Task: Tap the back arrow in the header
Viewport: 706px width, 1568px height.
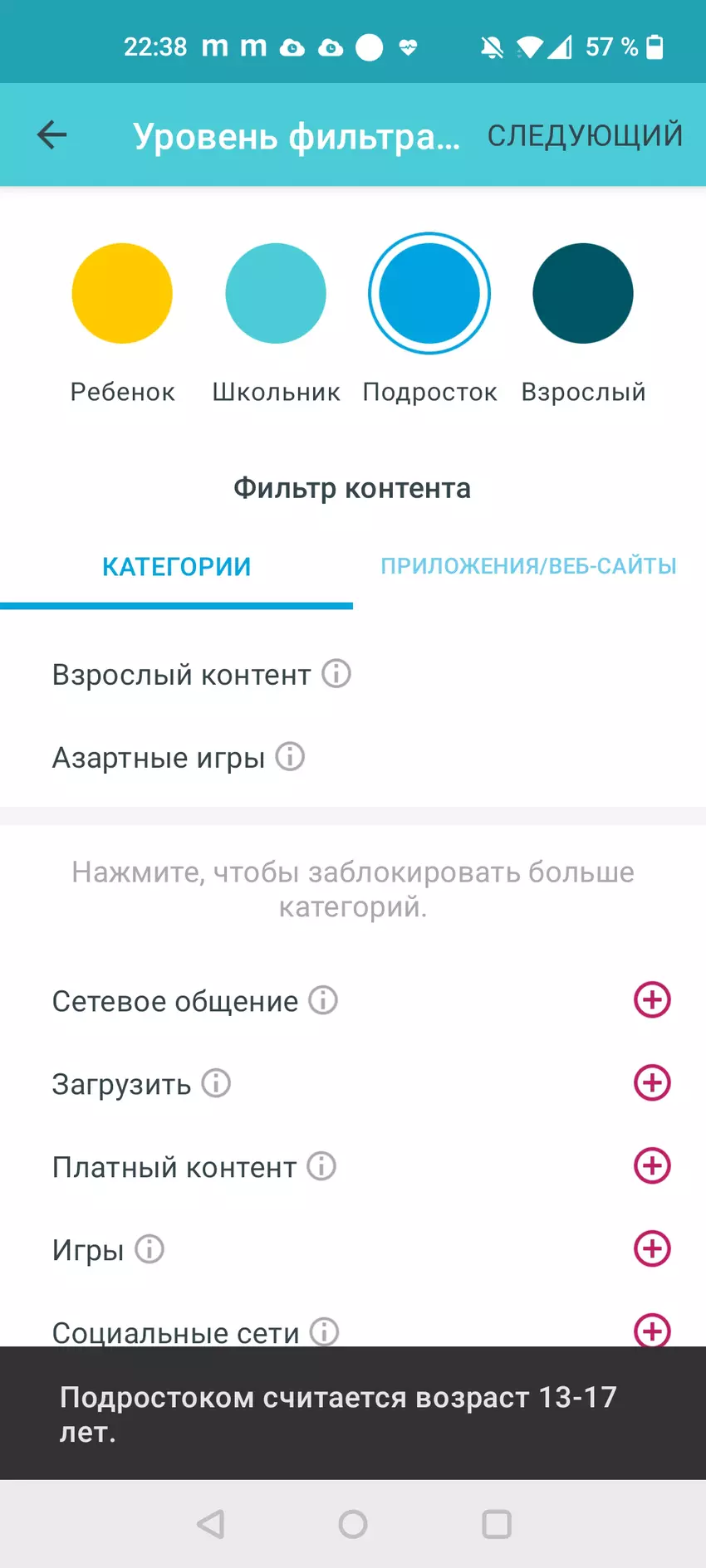Action: (51, 134)
